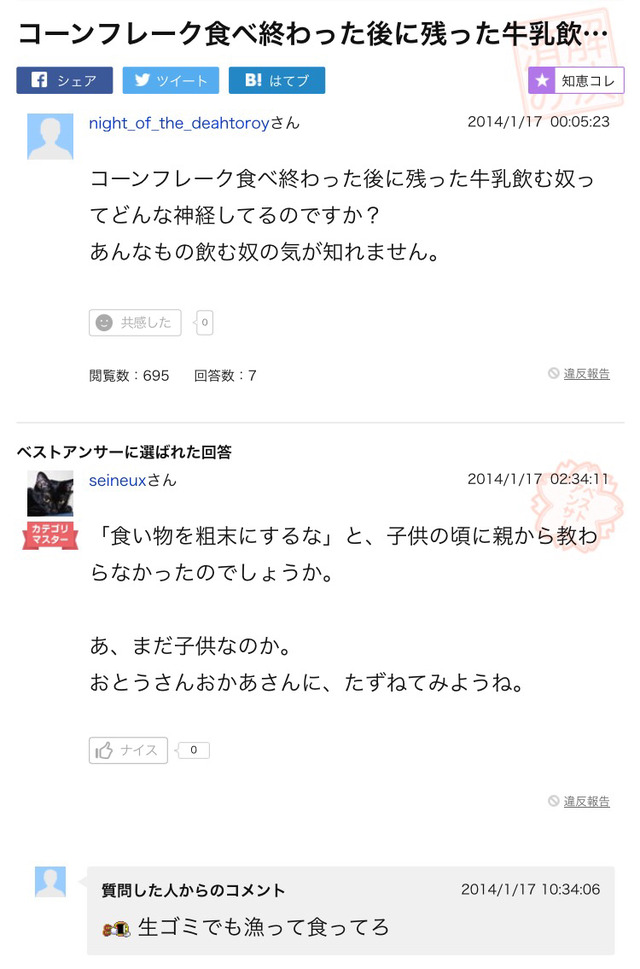Open seineux's black cat avatar
Viewport: 640px width, 969px height.
coord(50,493)
